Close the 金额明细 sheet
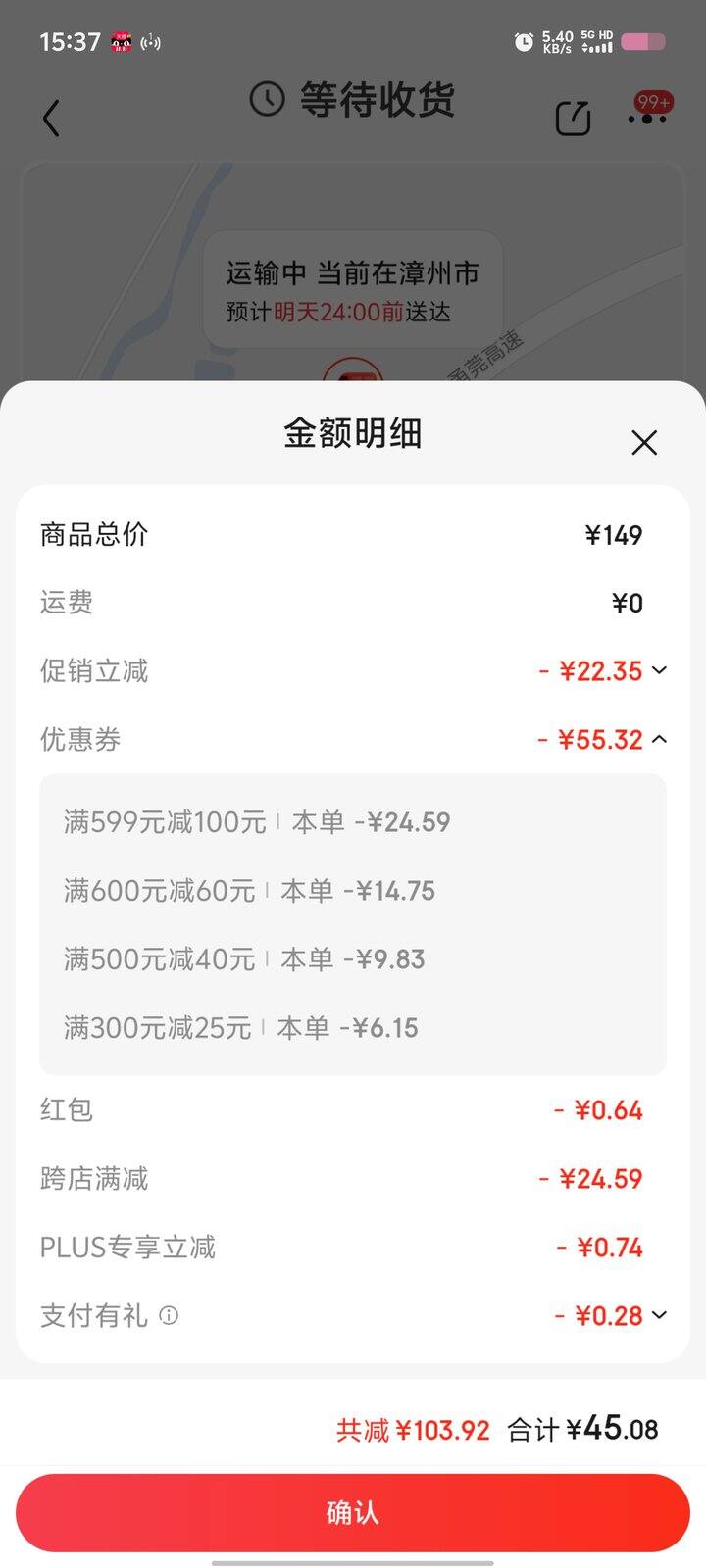This screenshot has width=706, height=1568. click(644, 442)
